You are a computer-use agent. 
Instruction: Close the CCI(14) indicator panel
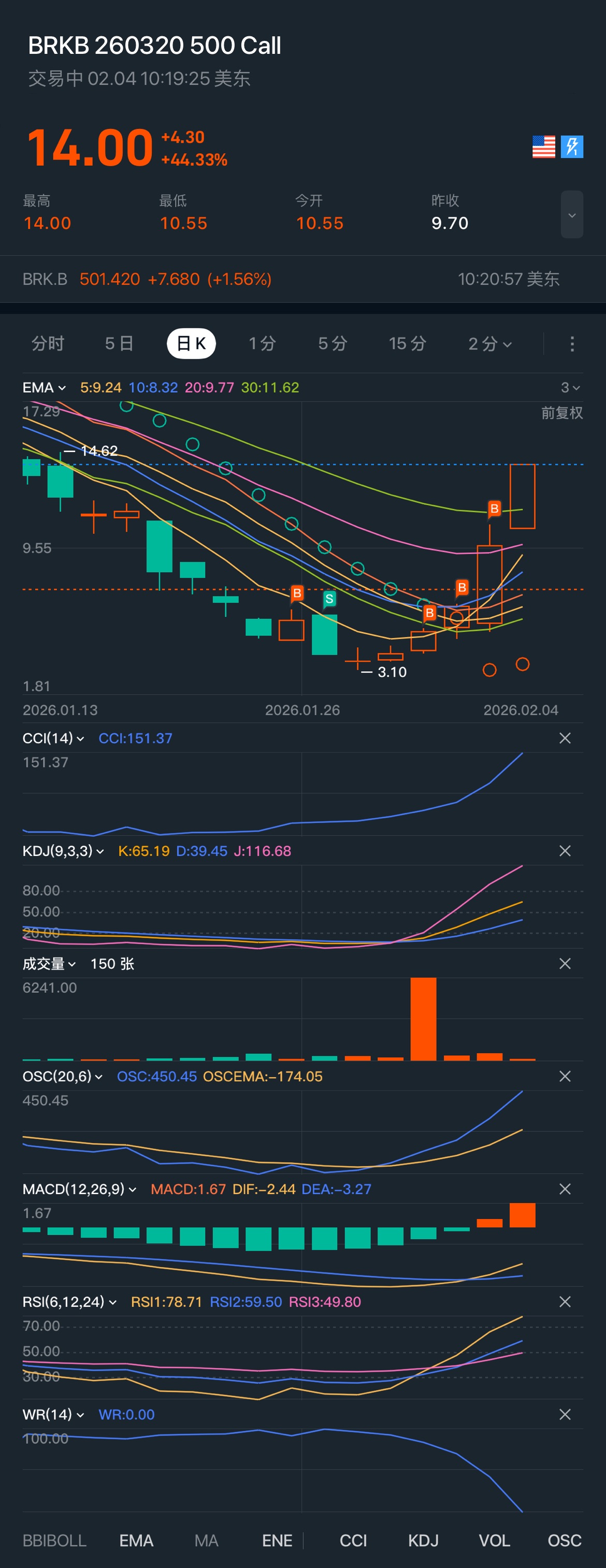(x=565, y=738)
